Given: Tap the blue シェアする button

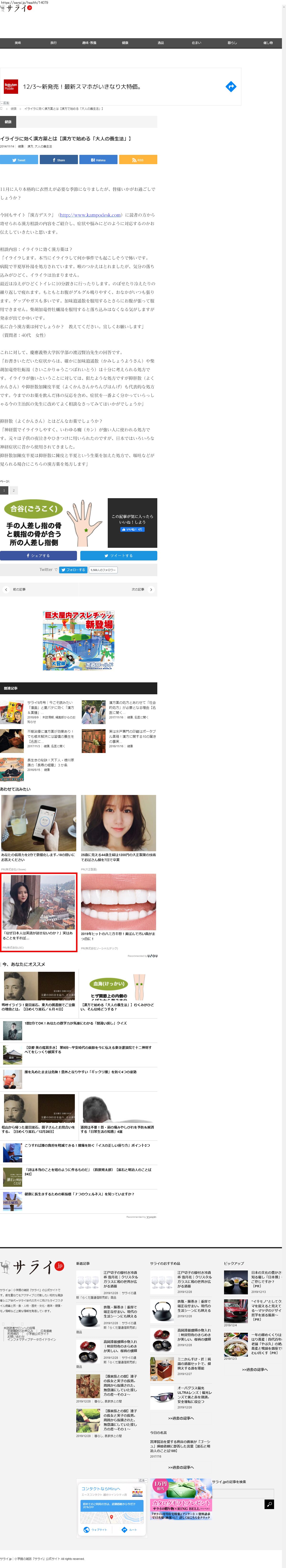Looking at the screenshot, I should [38, 556].
